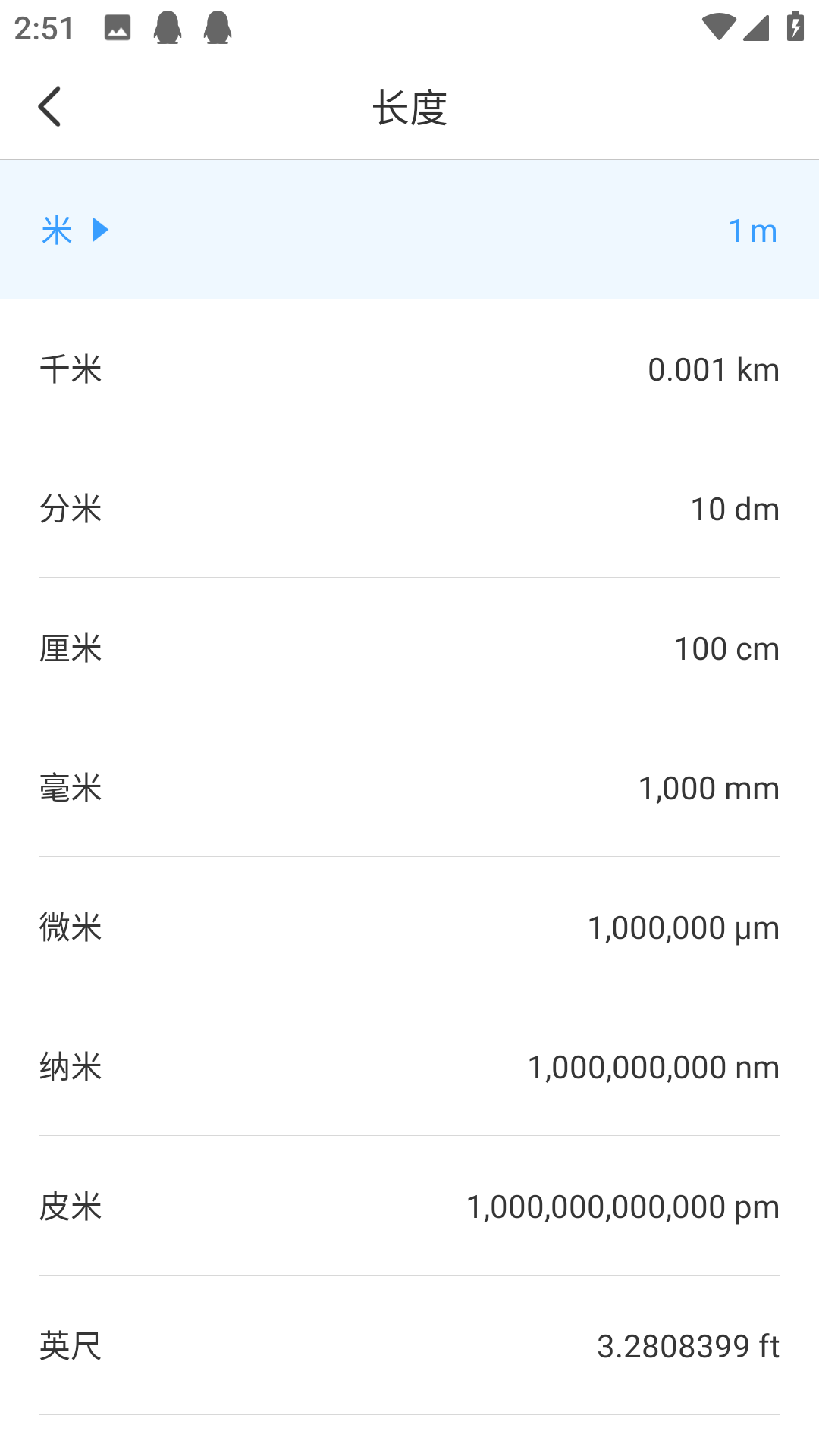
Task: Select the highlighted 米 unit label
Action: (x=58, y=229)
